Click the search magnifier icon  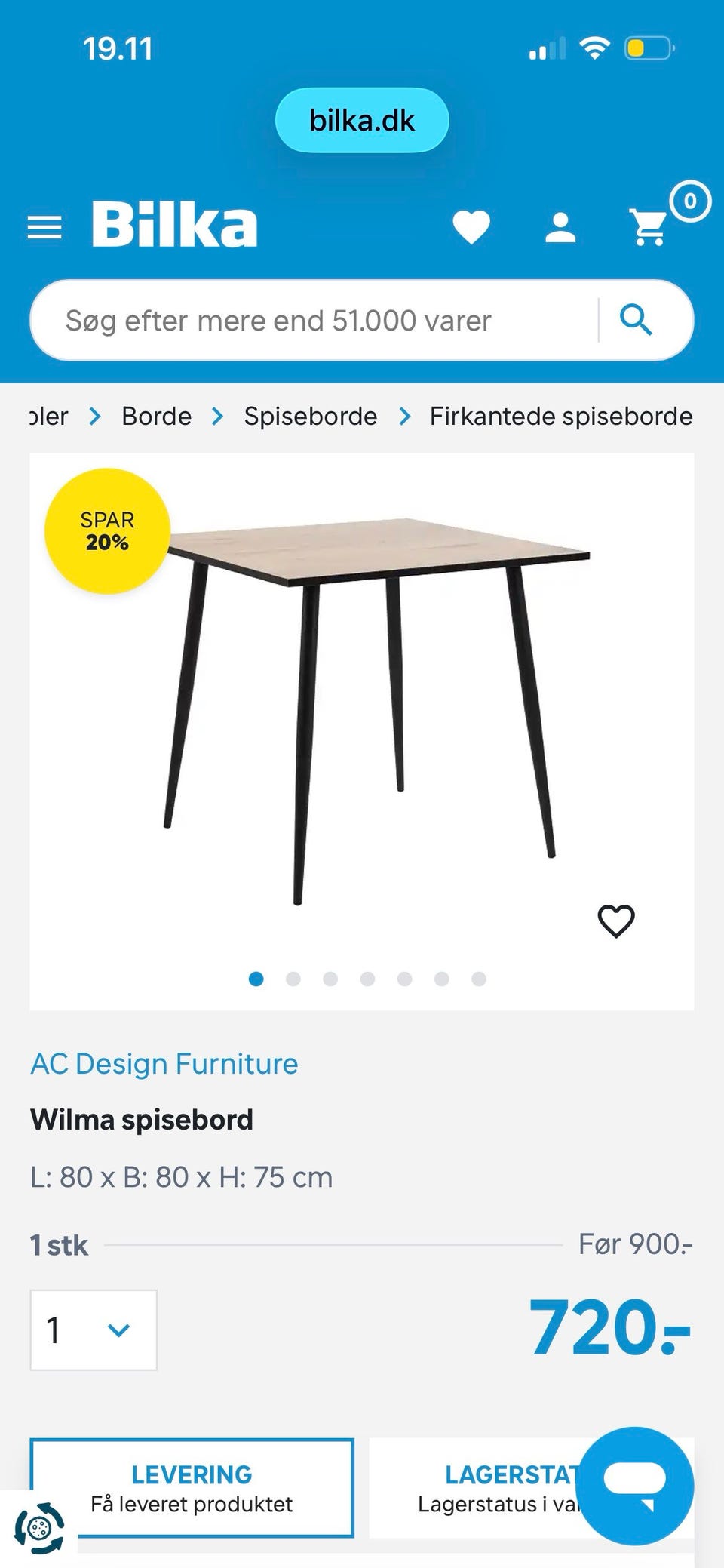coord(637,319)
